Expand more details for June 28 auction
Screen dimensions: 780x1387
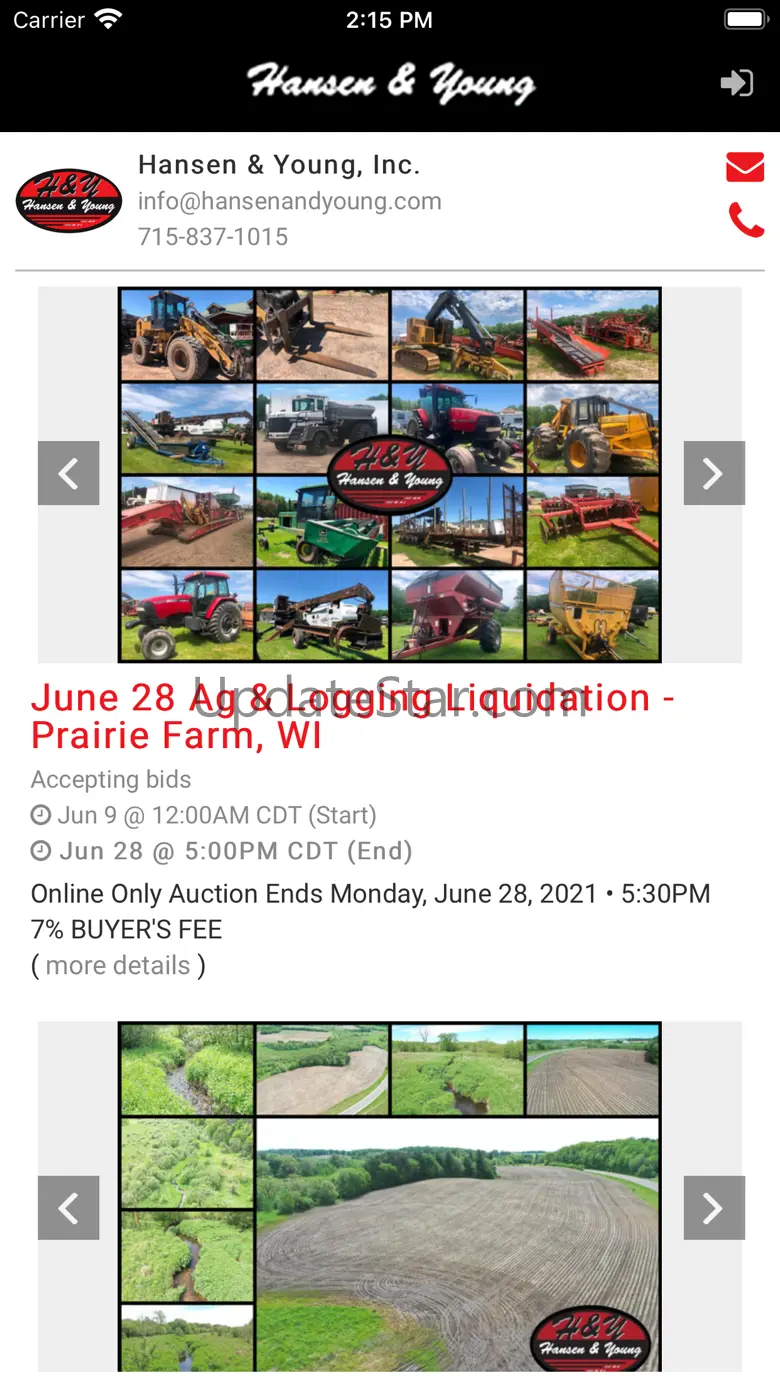click(118, 966)
